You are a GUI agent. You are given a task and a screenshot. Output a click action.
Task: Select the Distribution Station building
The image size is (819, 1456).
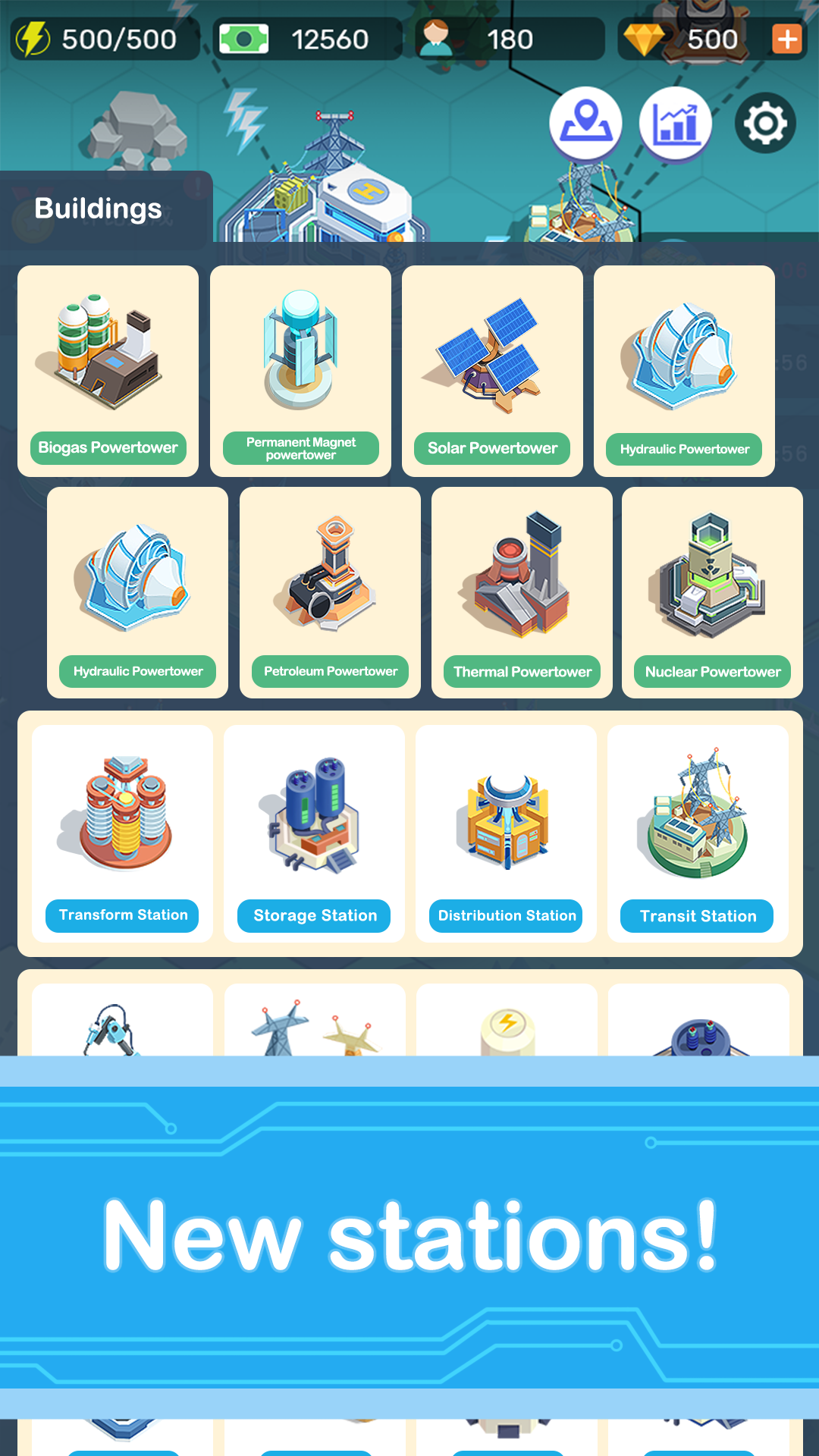click(506, 823)
